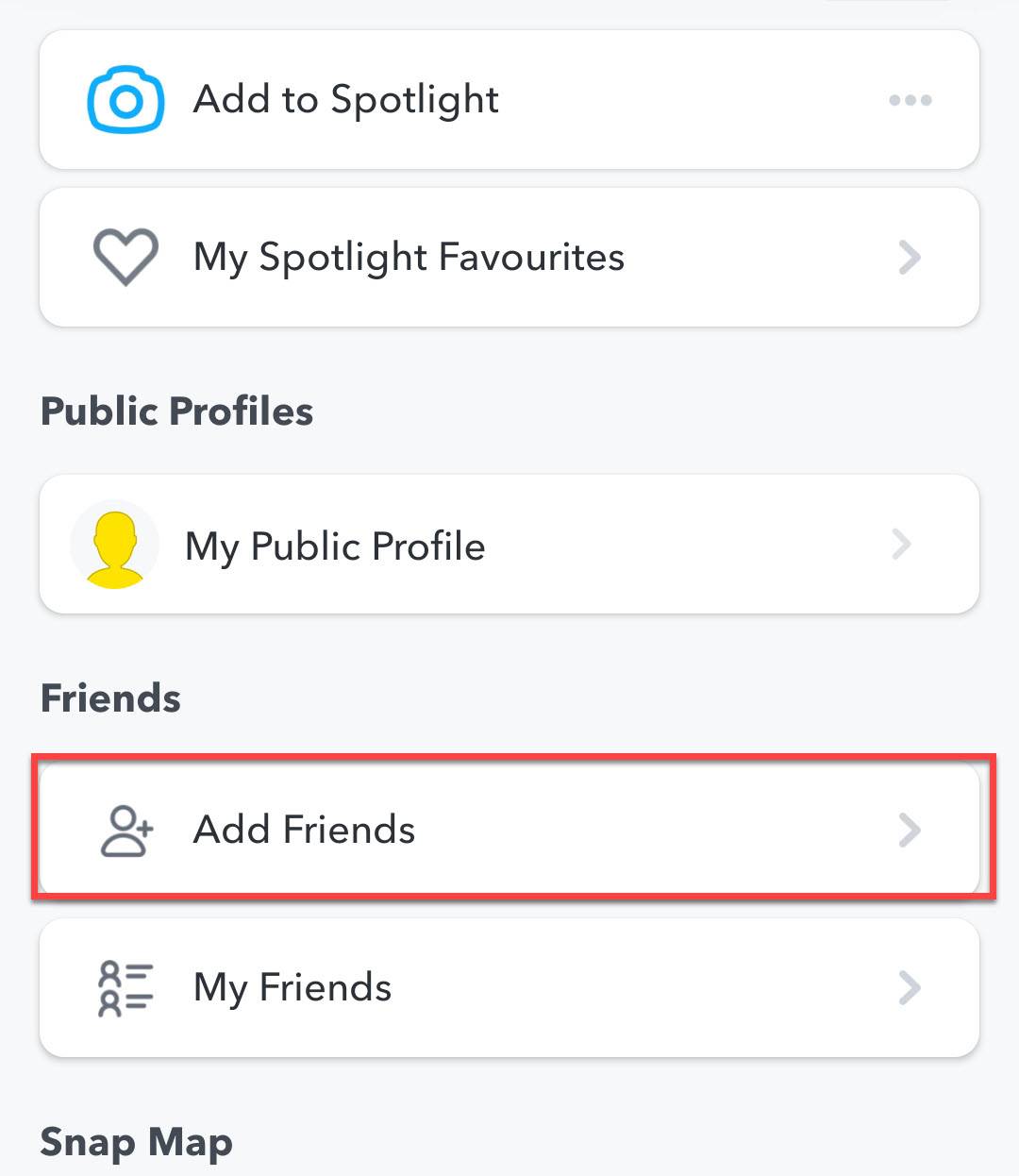Select the Add to Spotlight option

click(346, 99)
